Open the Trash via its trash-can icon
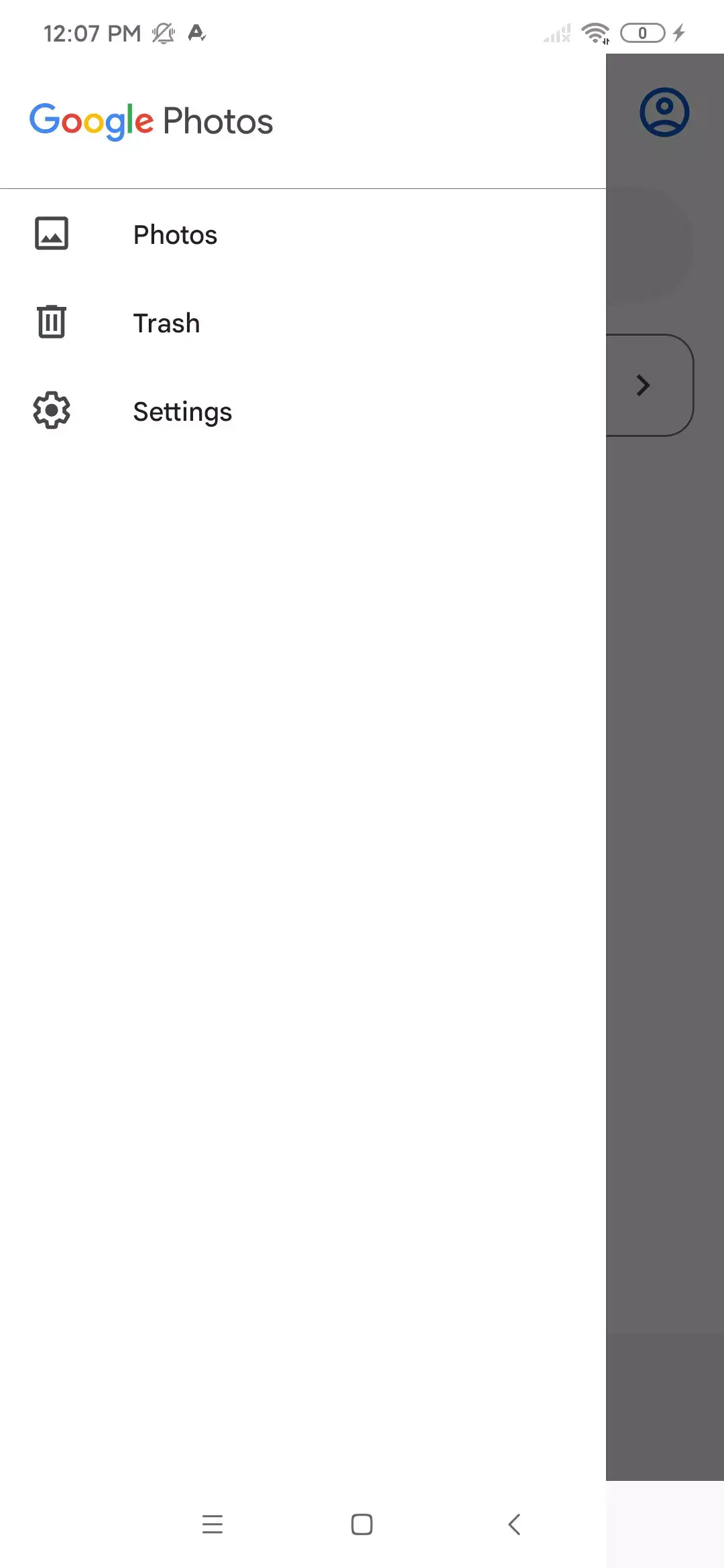724x1568 pixels. (50, 322)
